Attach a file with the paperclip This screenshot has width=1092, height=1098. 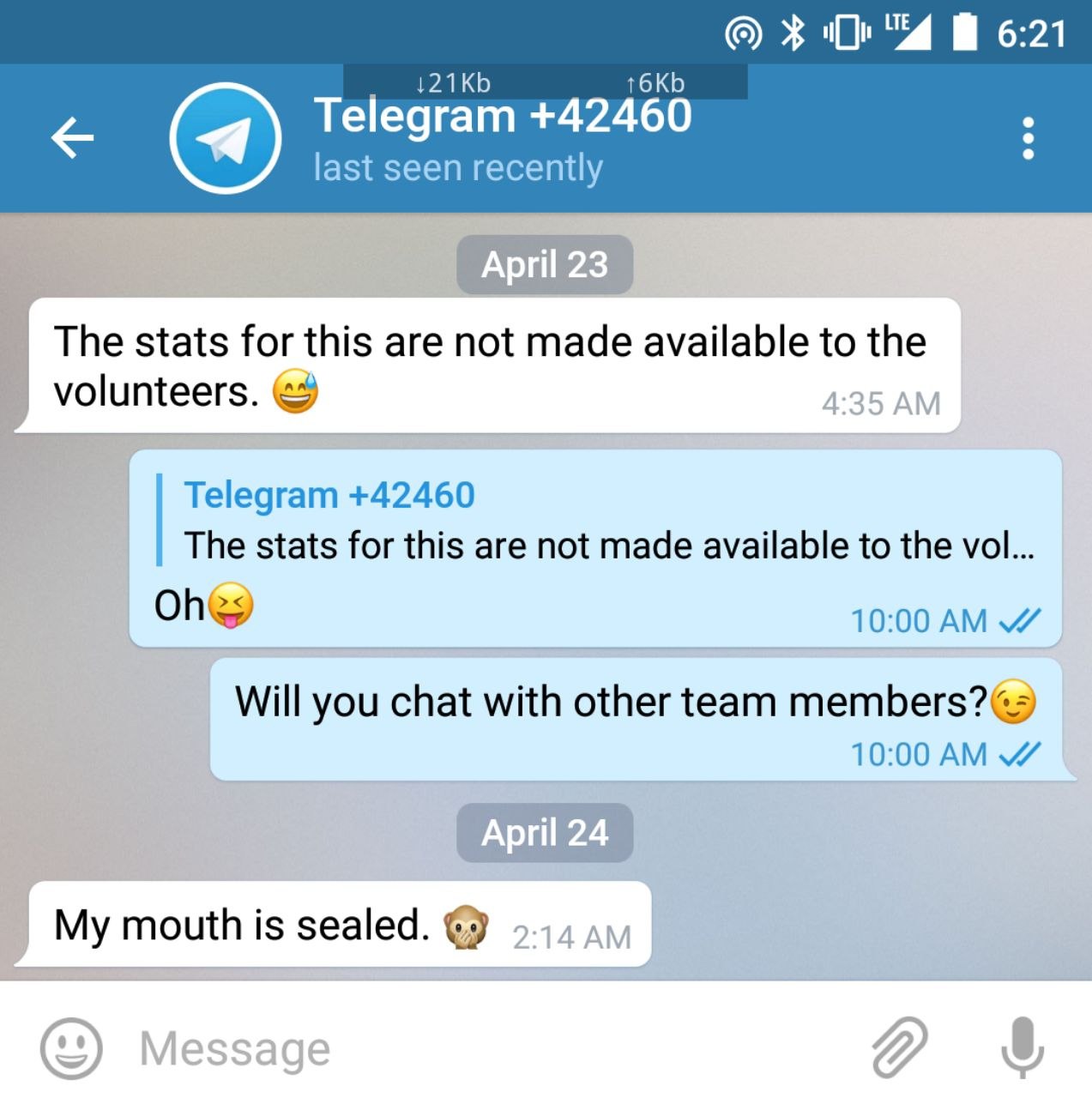899,1047
